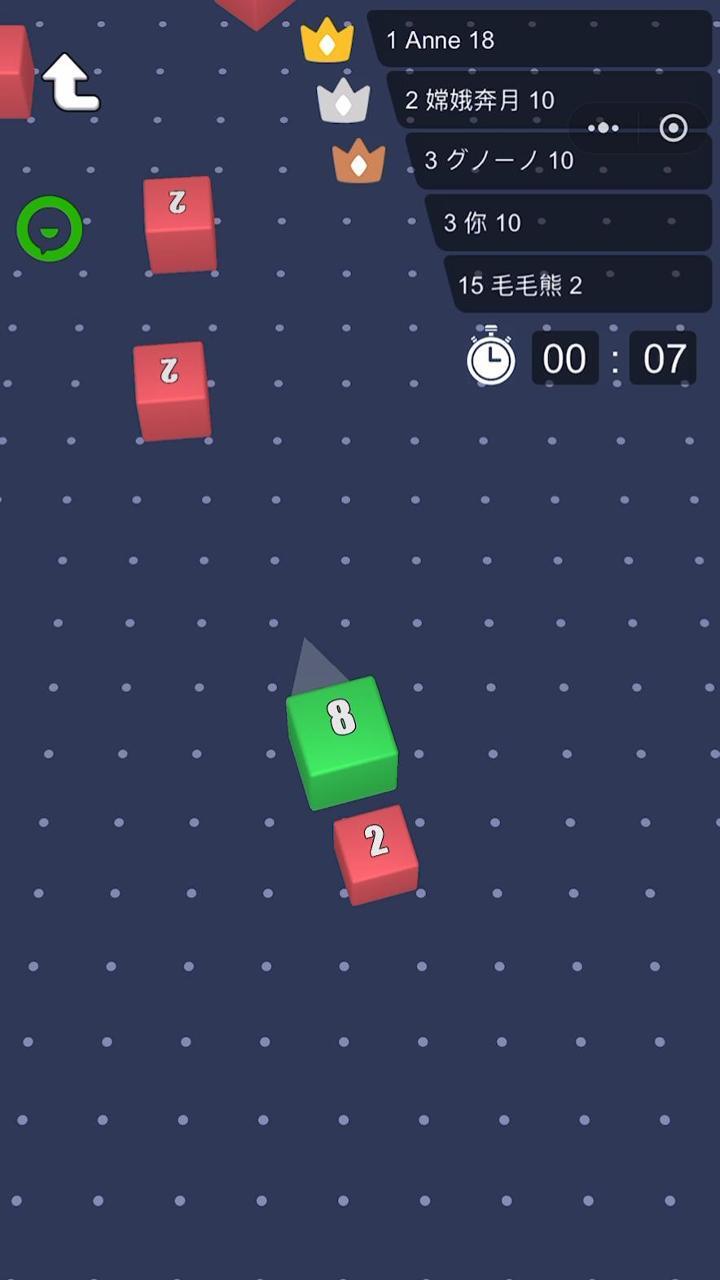This screenshot has width=720, height=1280.
Task: Tap the white back arrow icon
Action: coord(70,83)
